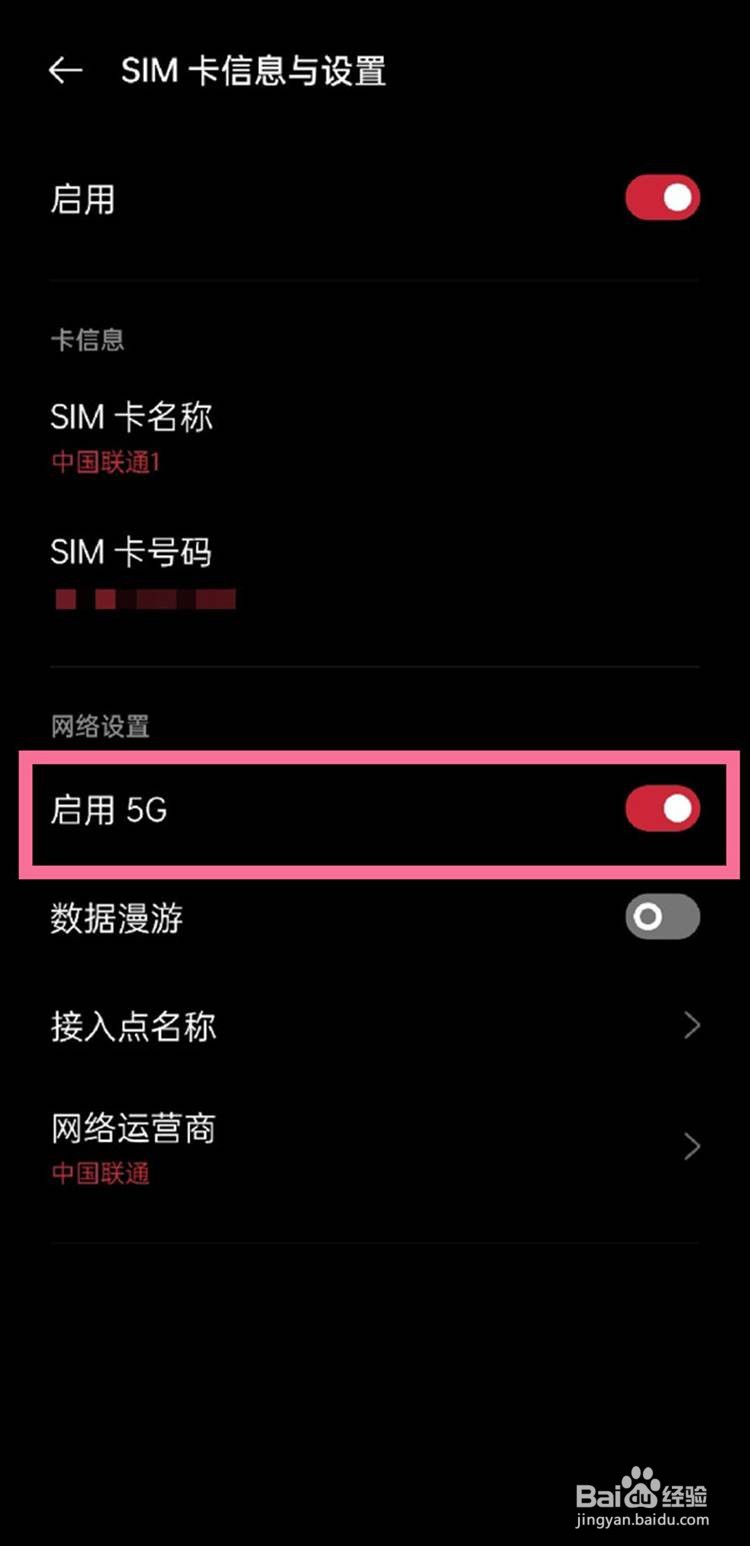Tap the redacted SIM number area

tap(143, 599)
